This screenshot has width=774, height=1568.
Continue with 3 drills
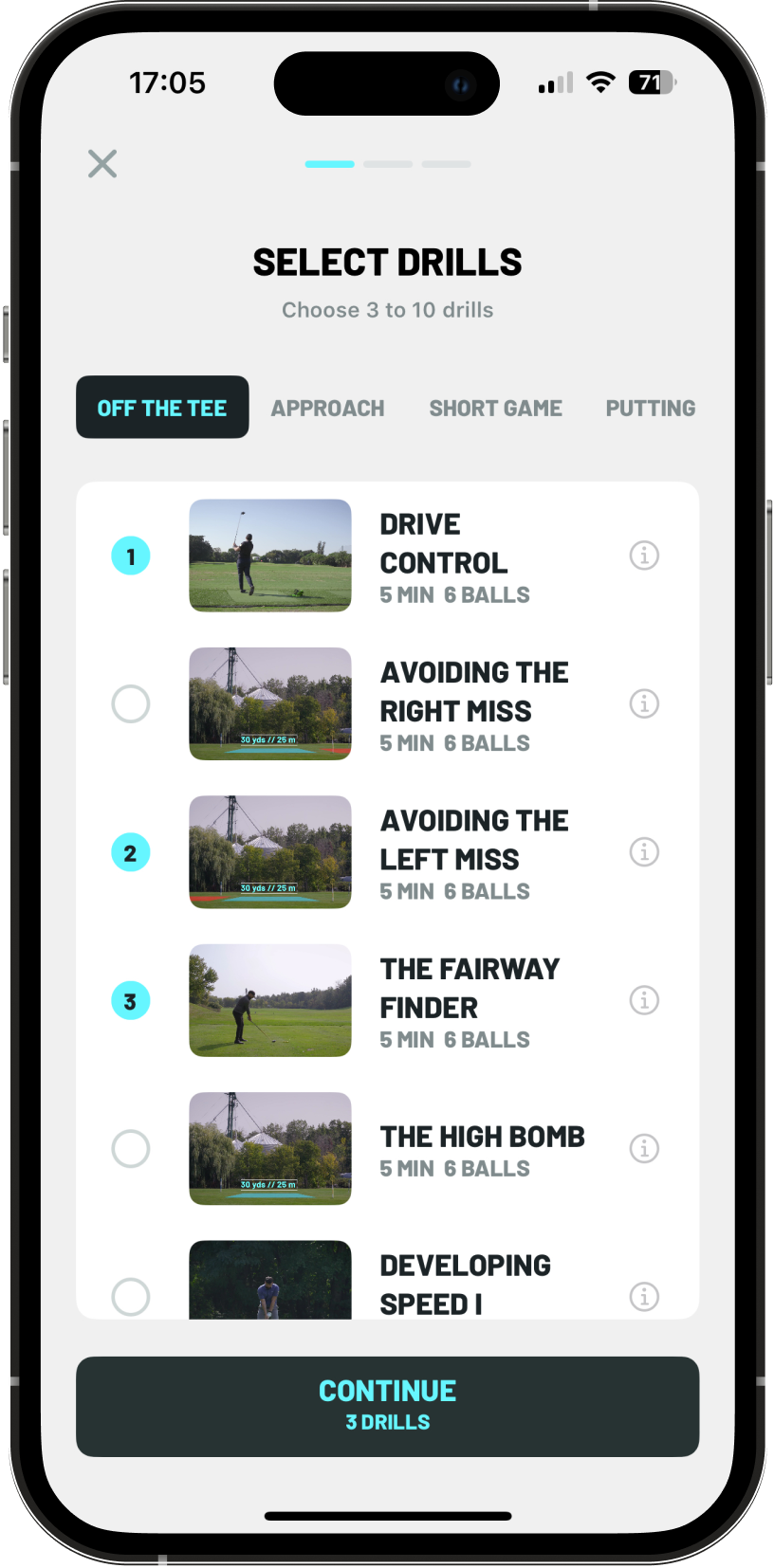387,1406
